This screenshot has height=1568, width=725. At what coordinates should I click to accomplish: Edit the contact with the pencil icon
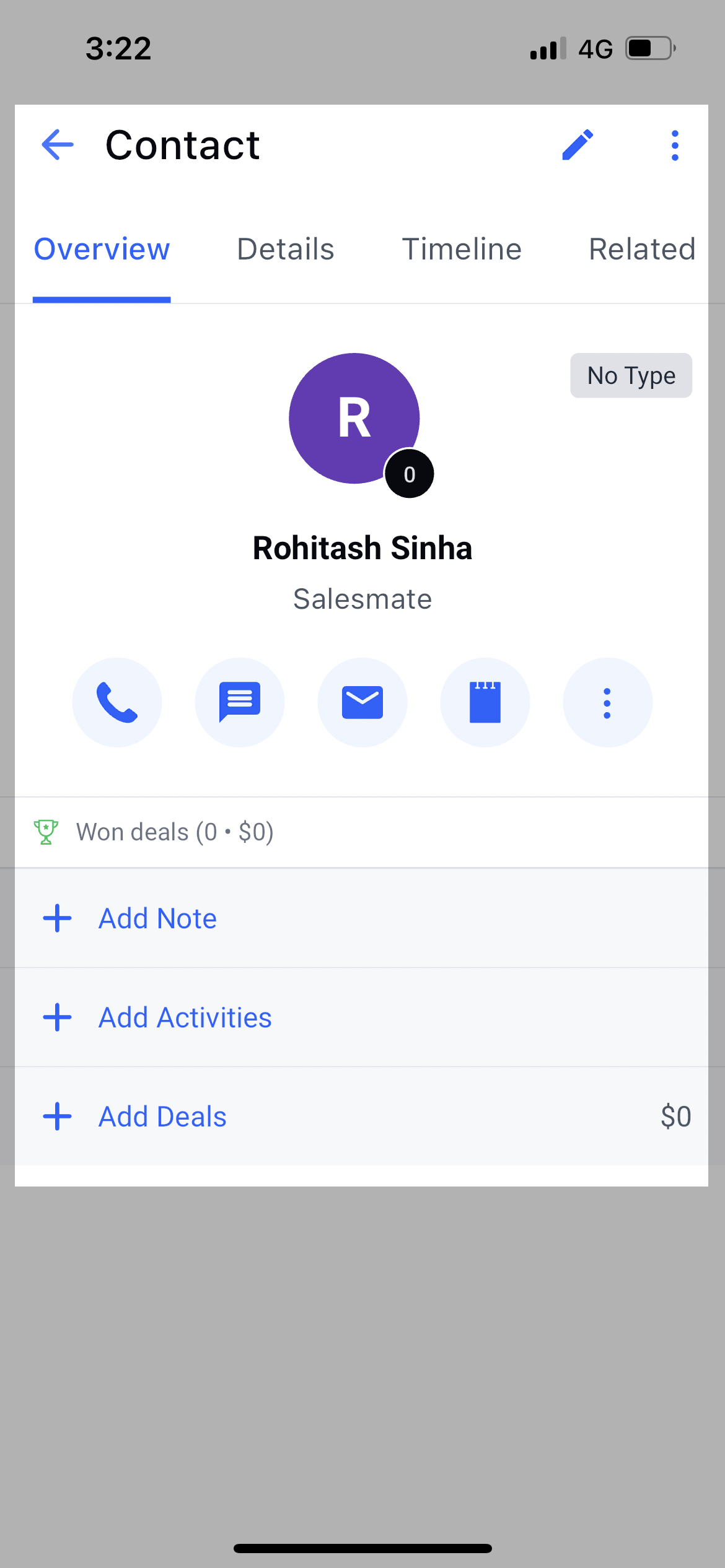pyautogui.click(x=577, y=145)
